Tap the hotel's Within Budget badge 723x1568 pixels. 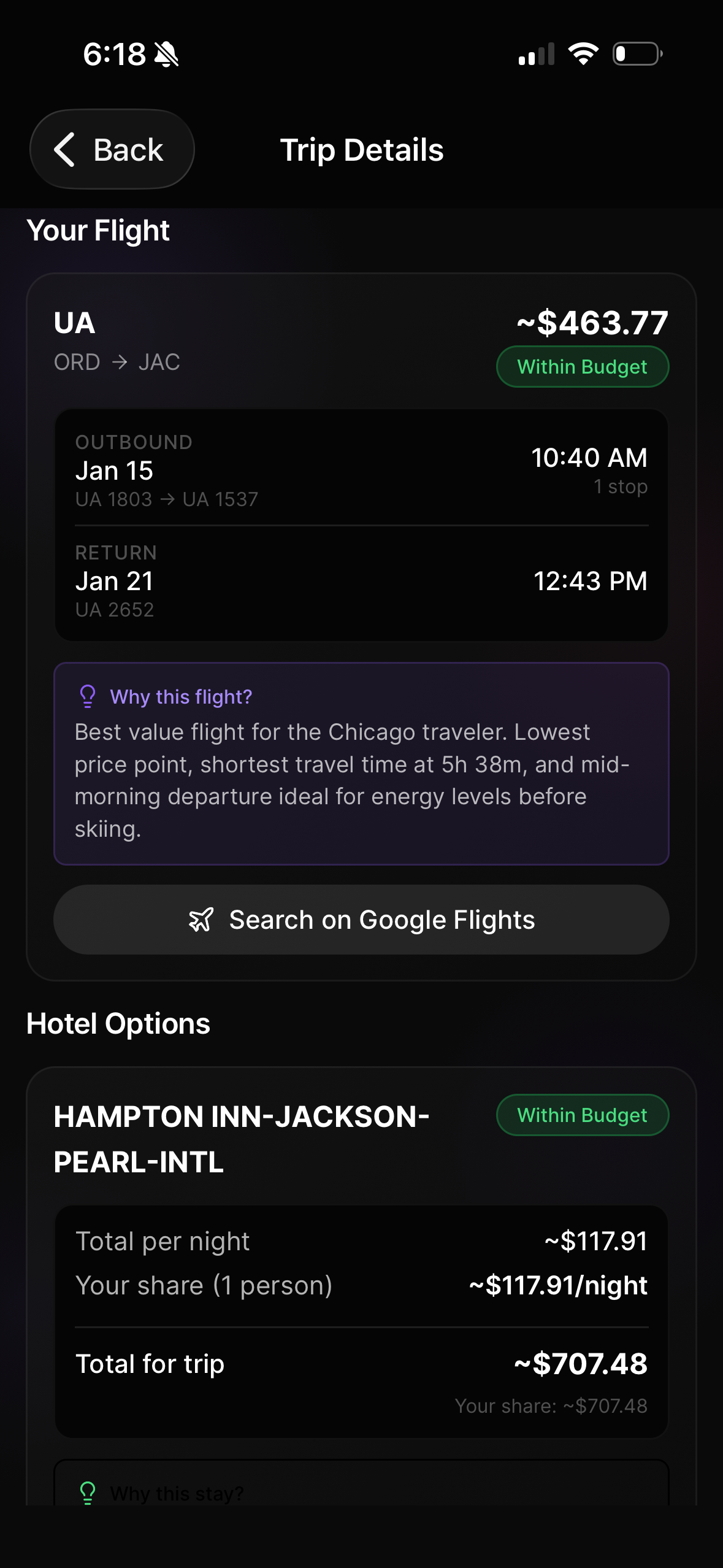[x=581, y=1115]
